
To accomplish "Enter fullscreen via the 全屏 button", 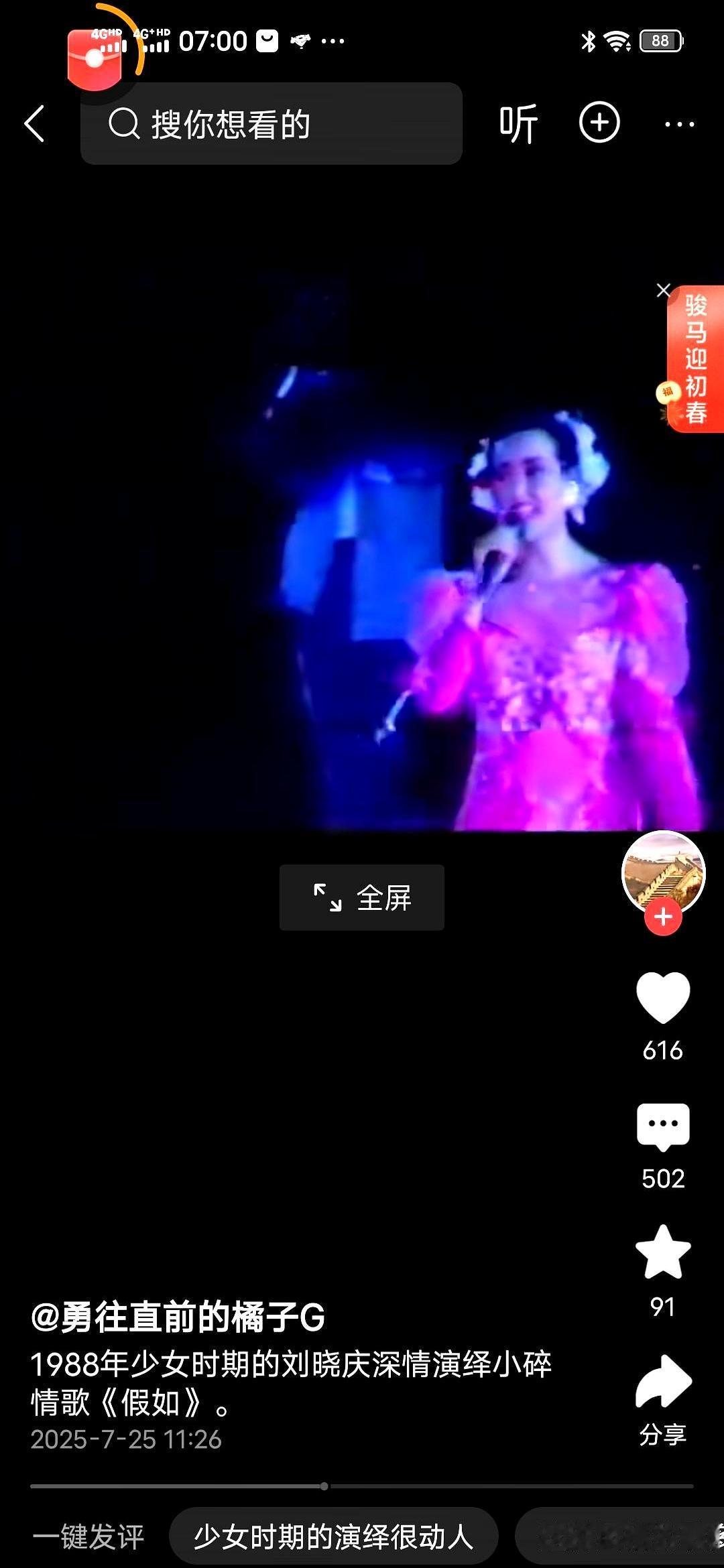I will [362, 897].
